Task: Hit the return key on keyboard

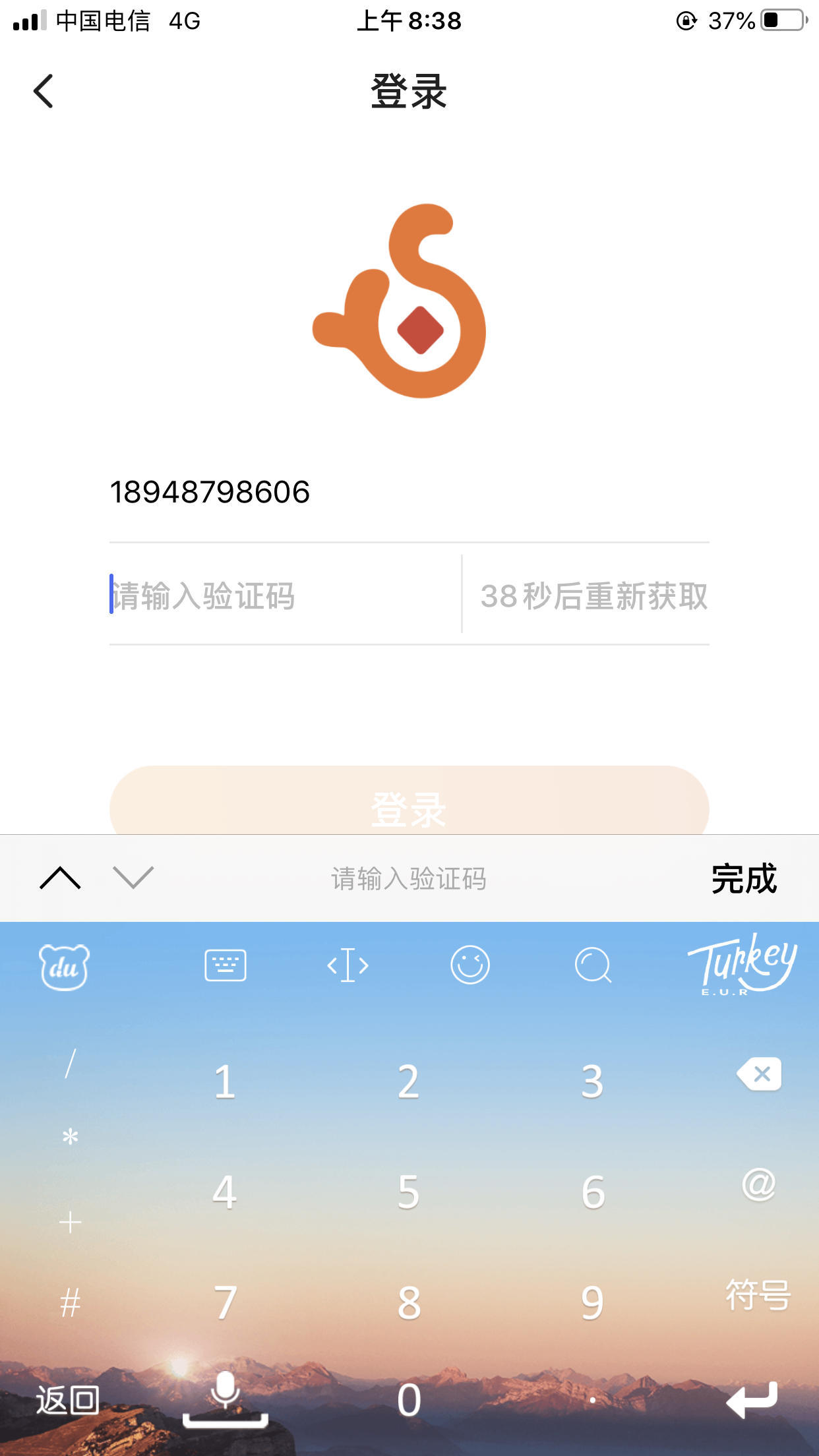Action: [753, 1399]
